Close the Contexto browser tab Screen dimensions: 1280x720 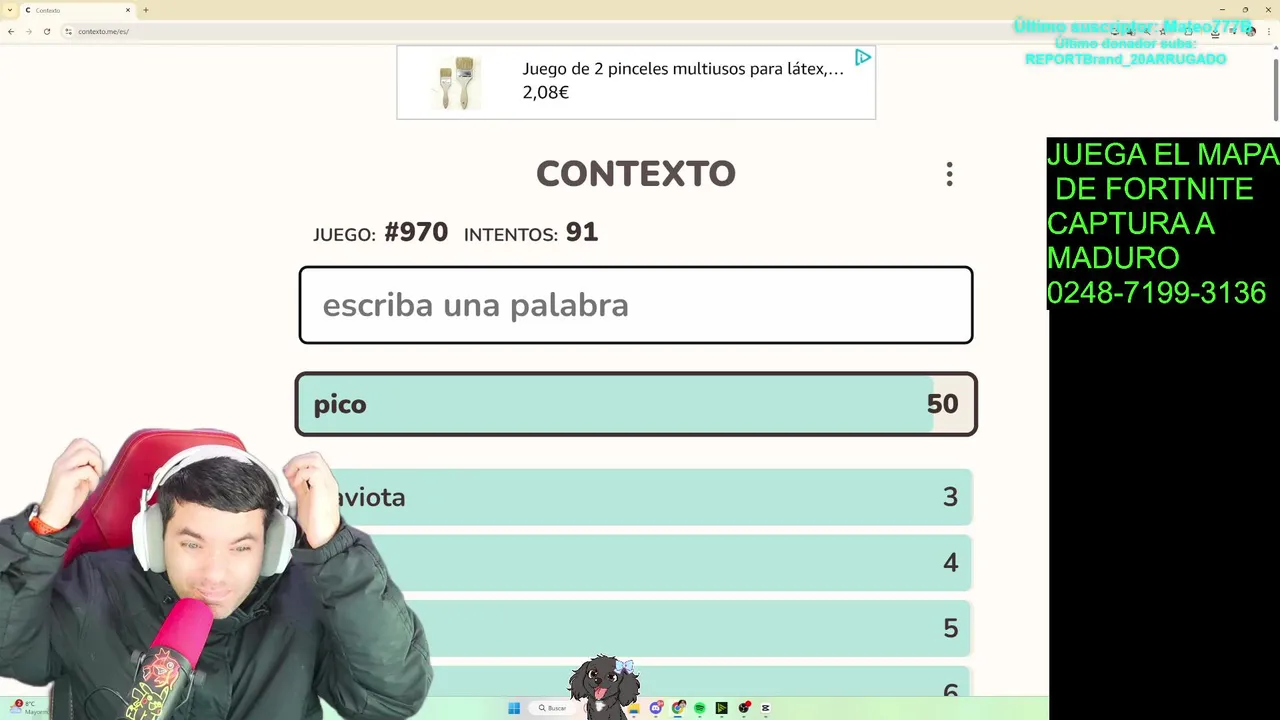128,10
